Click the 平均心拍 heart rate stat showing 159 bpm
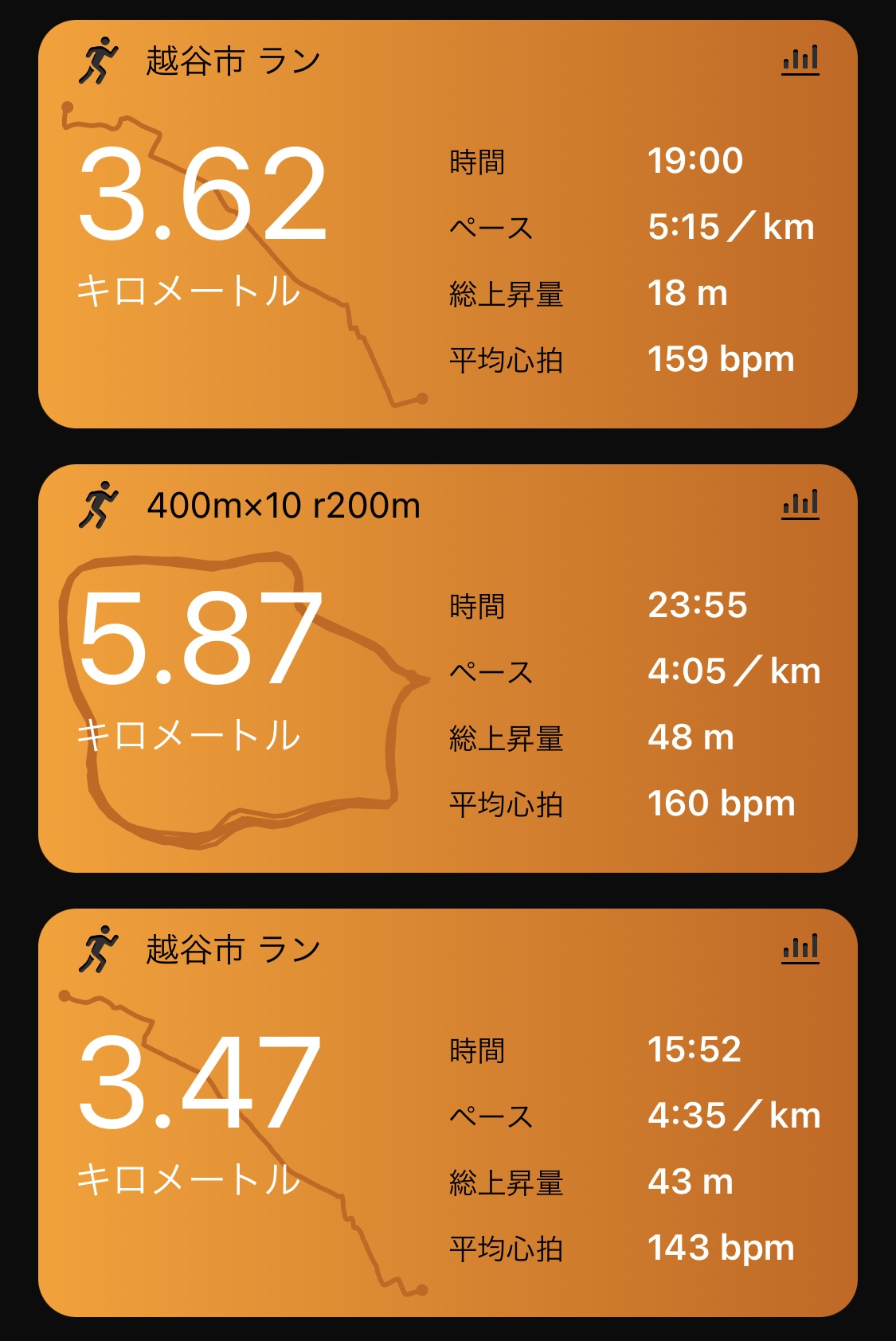 pyautogui.click(x=721, y=359)
